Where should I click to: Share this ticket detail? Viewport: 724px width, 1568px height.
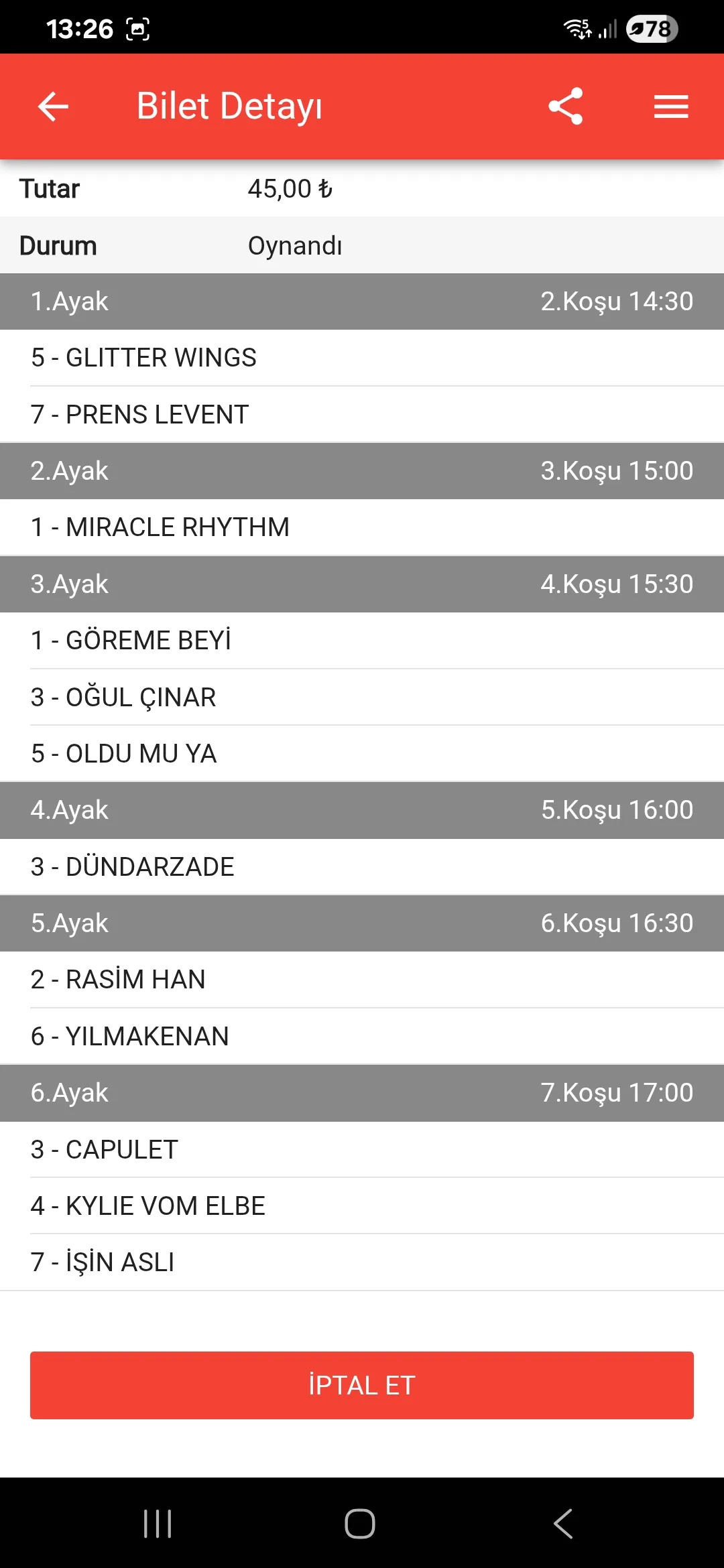[x=566, y=107]
